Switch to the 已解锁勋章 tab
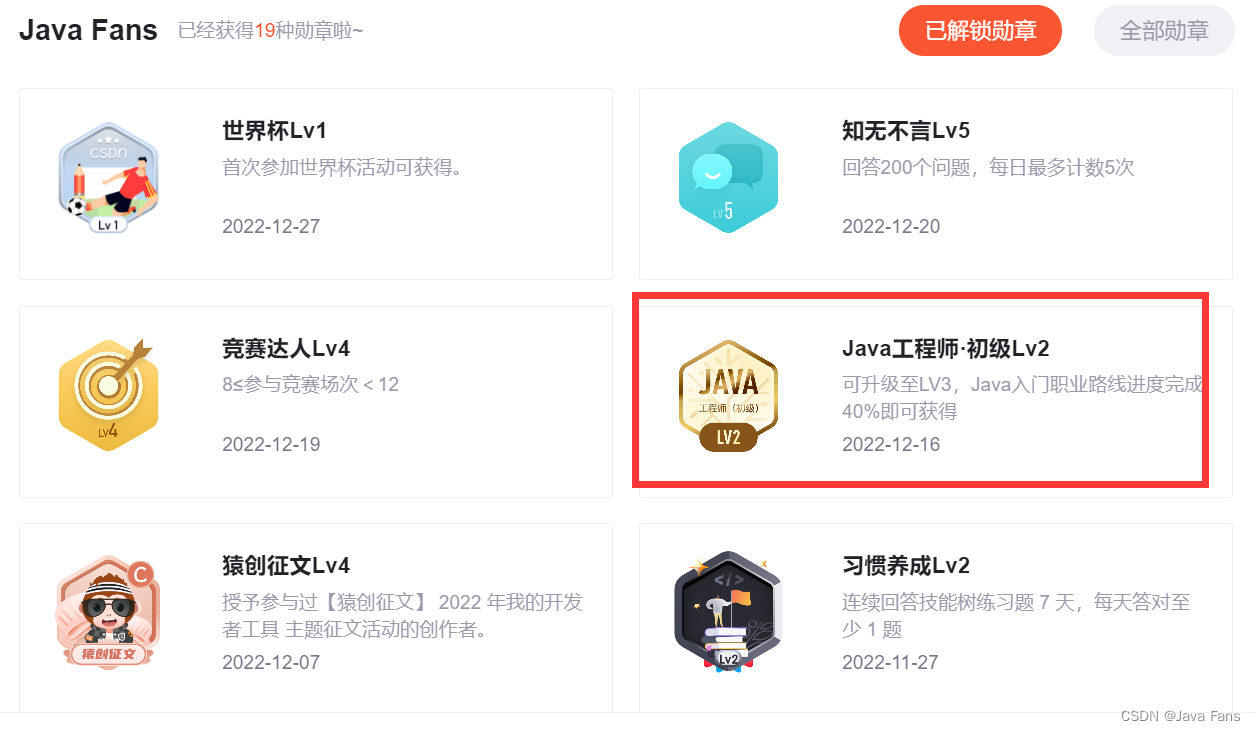This screenshot has width=1256, height=731. pos(980,31)
